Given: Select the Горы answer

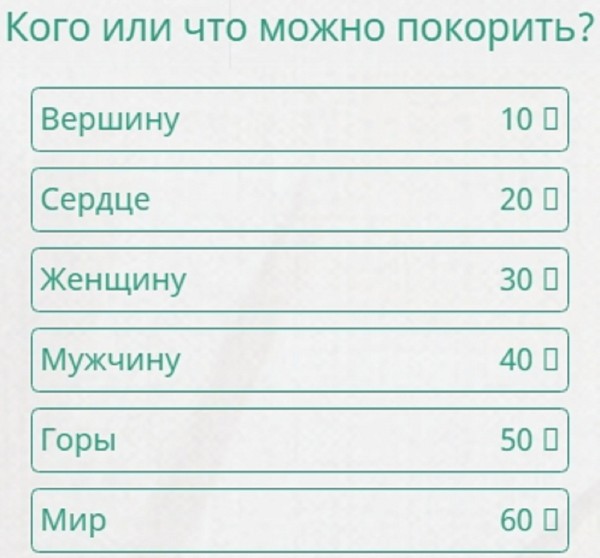Looking at the screenshot, I should coord(299,440).
